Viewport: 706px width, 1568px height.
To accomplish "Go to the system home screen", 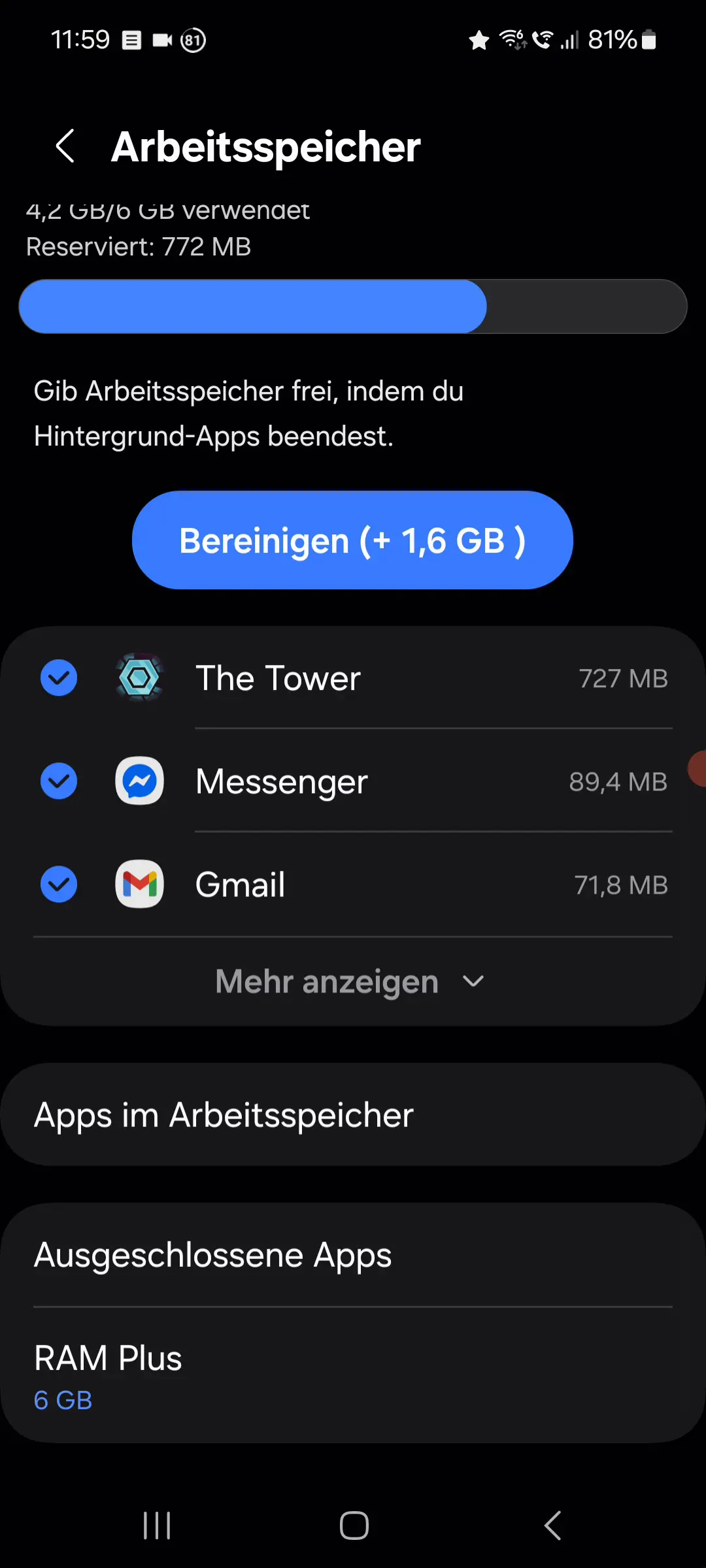I will pos(354,1526).
